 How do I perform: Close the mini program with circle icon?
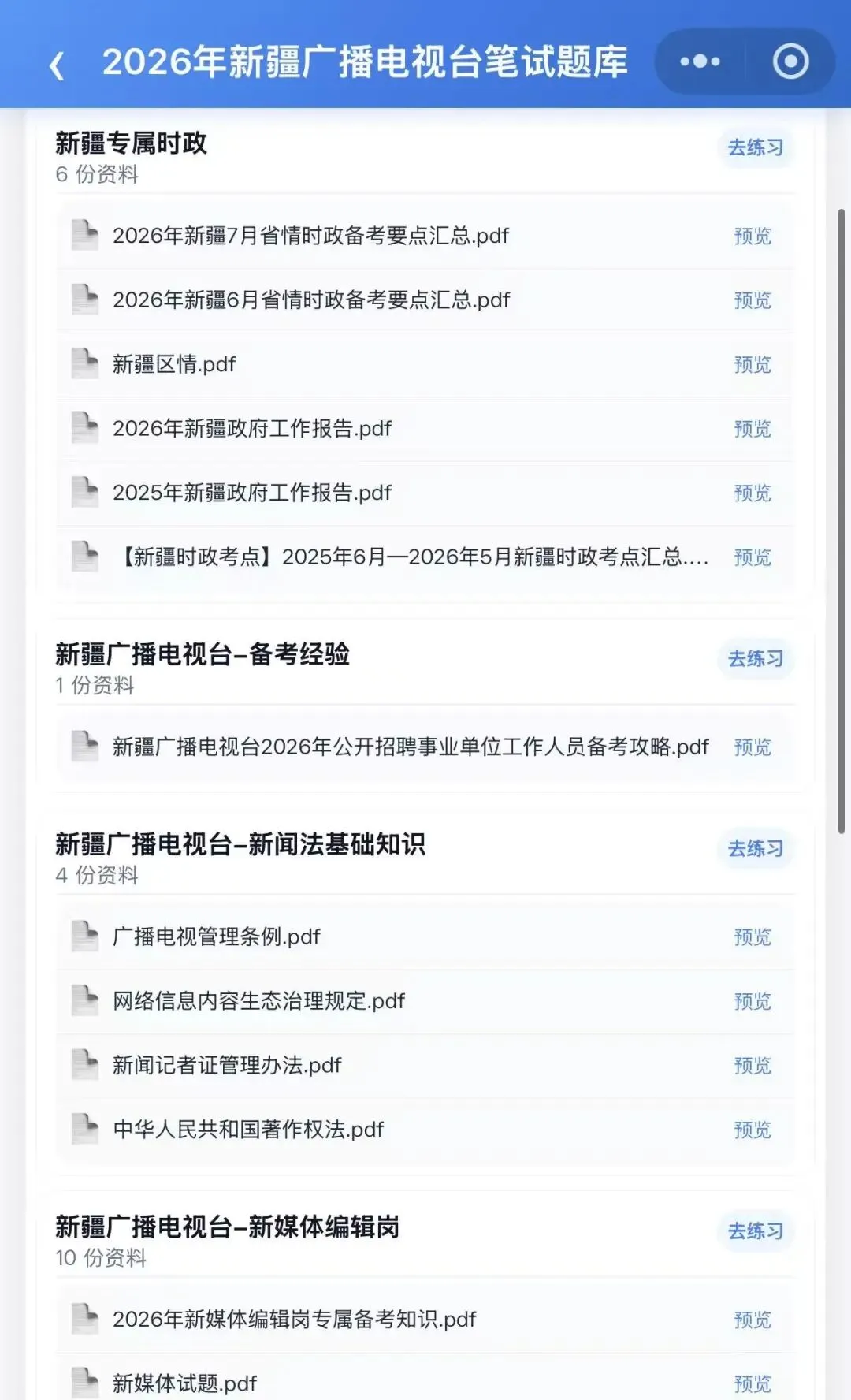[790, 61]
